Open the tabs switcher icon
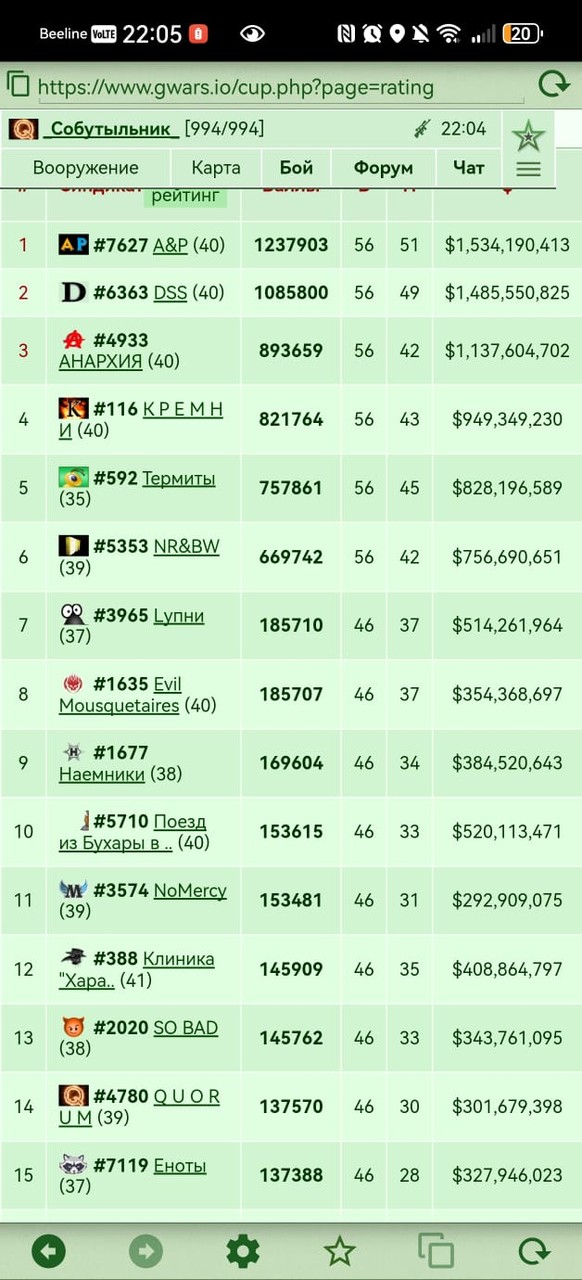 [x=436, y=1250]
